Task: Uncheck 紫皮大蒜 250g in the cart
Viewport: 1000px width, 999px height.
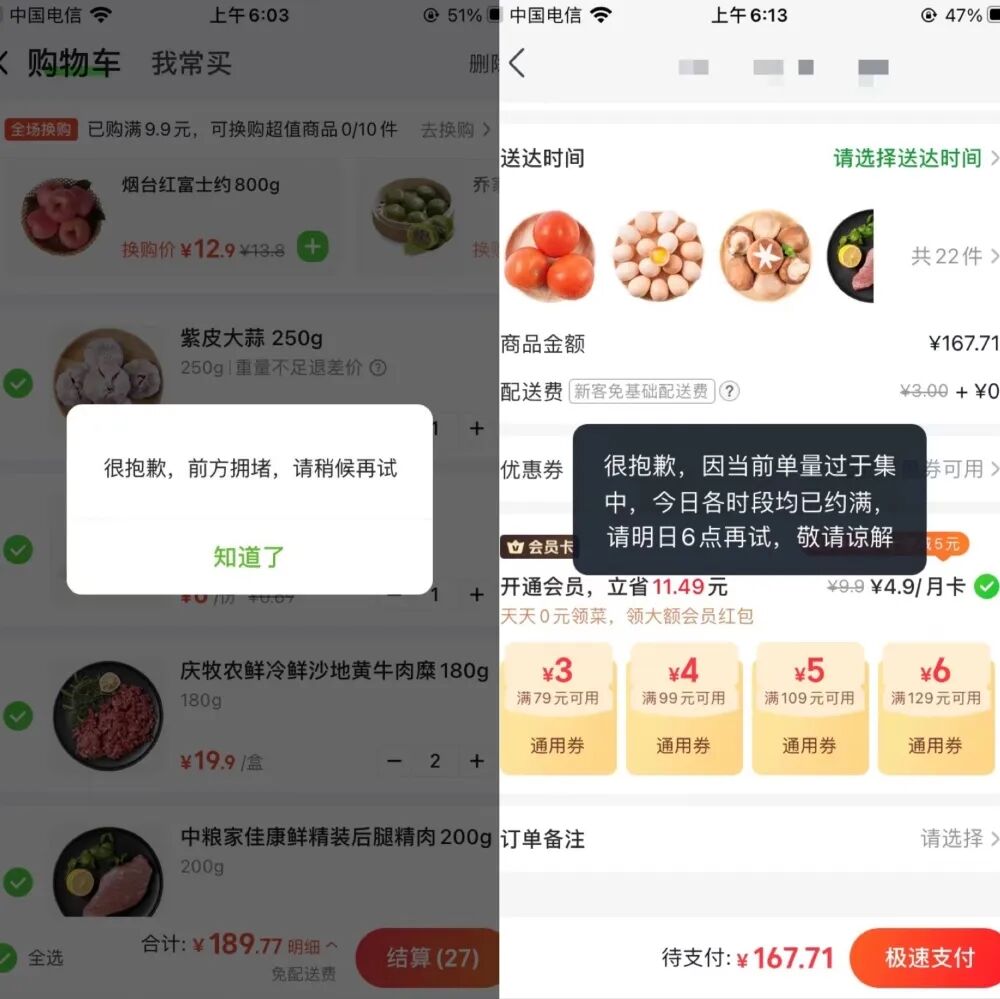Action: [18, 383]
